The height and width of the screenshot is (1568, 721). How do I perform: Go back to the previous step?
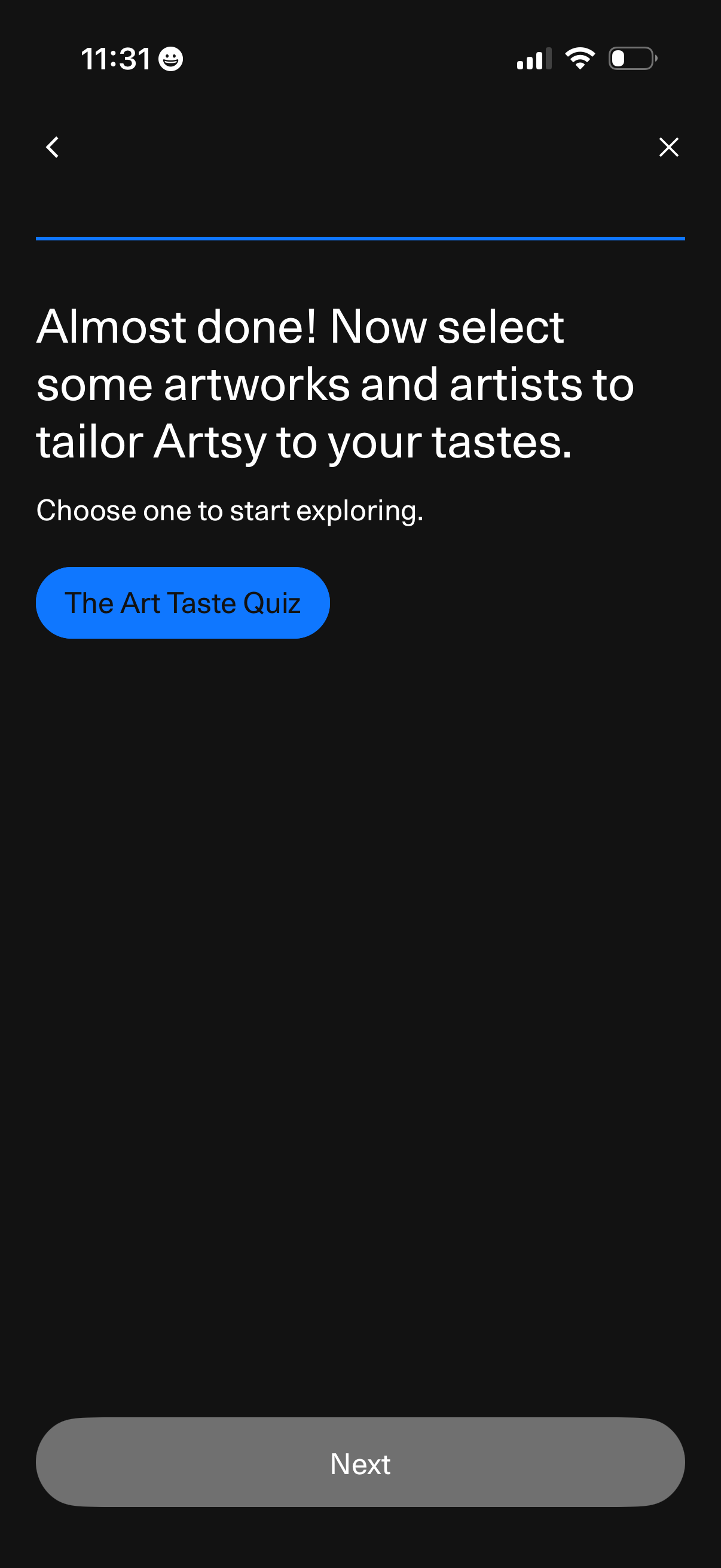coord(53,147)
